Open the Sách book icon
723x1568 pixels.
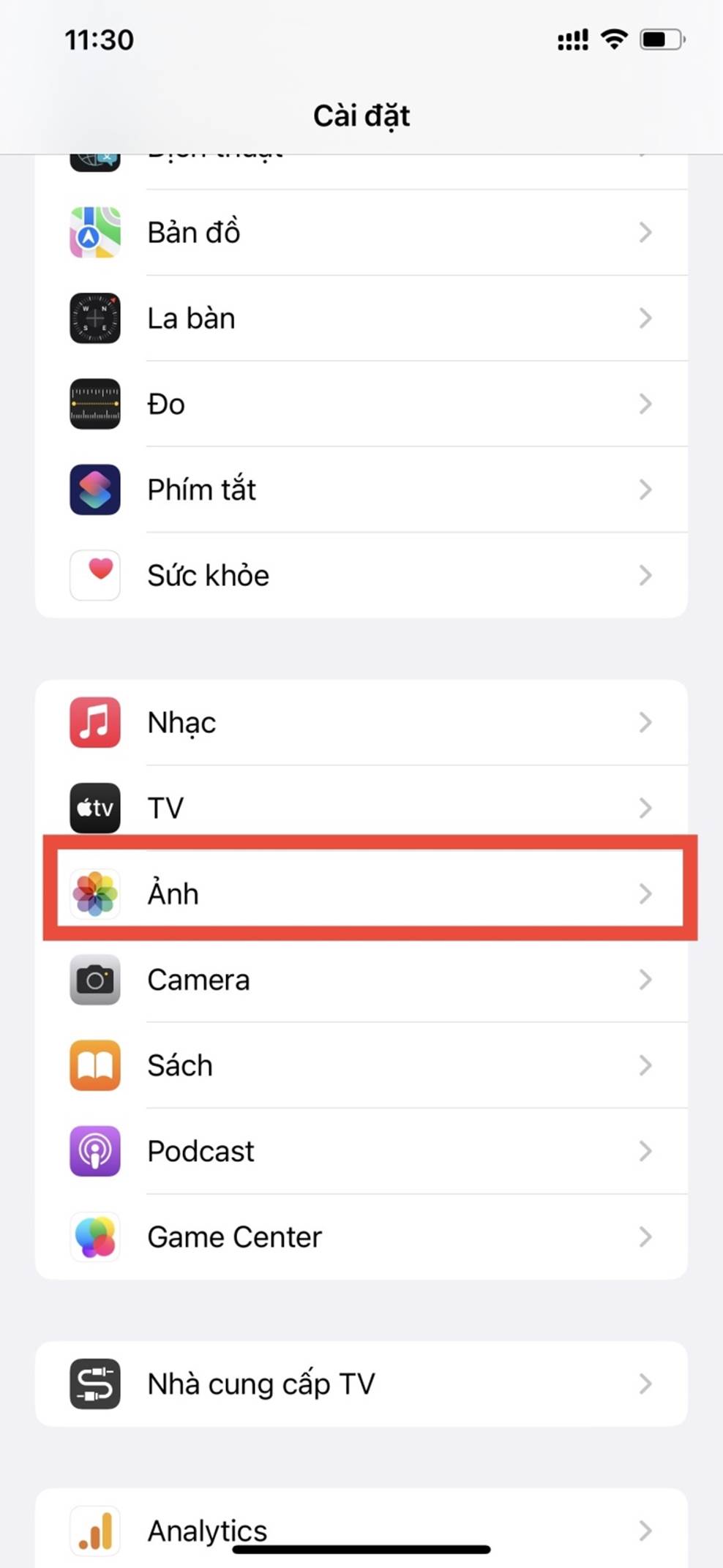[x=94, y=1065]
